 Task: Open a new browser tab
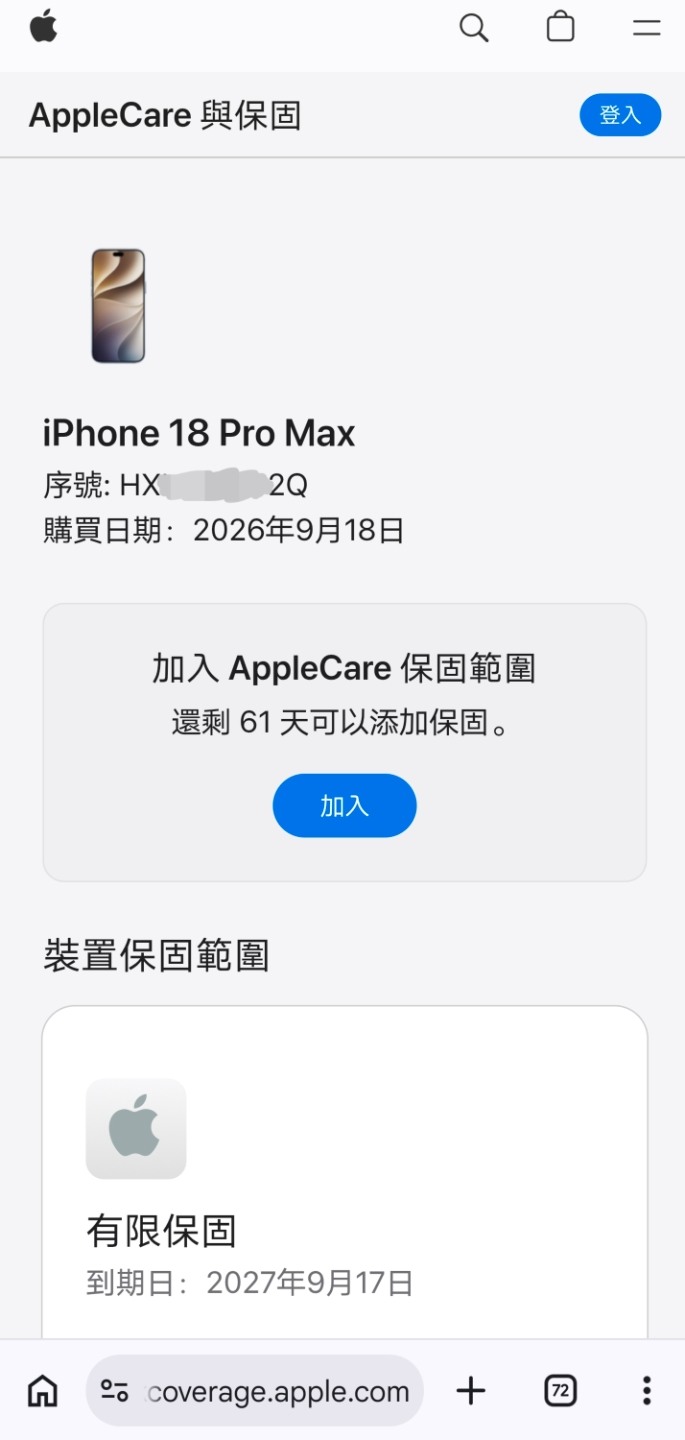point(471,1390)
